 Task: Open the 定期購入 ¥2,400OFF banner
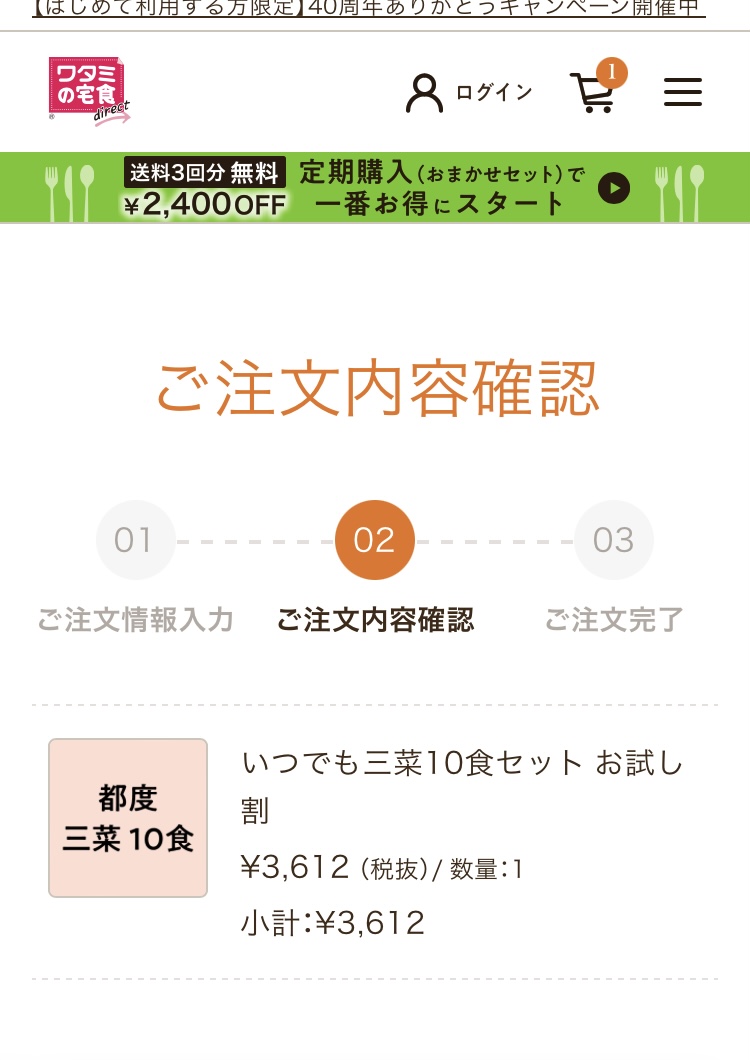point(375,188)
